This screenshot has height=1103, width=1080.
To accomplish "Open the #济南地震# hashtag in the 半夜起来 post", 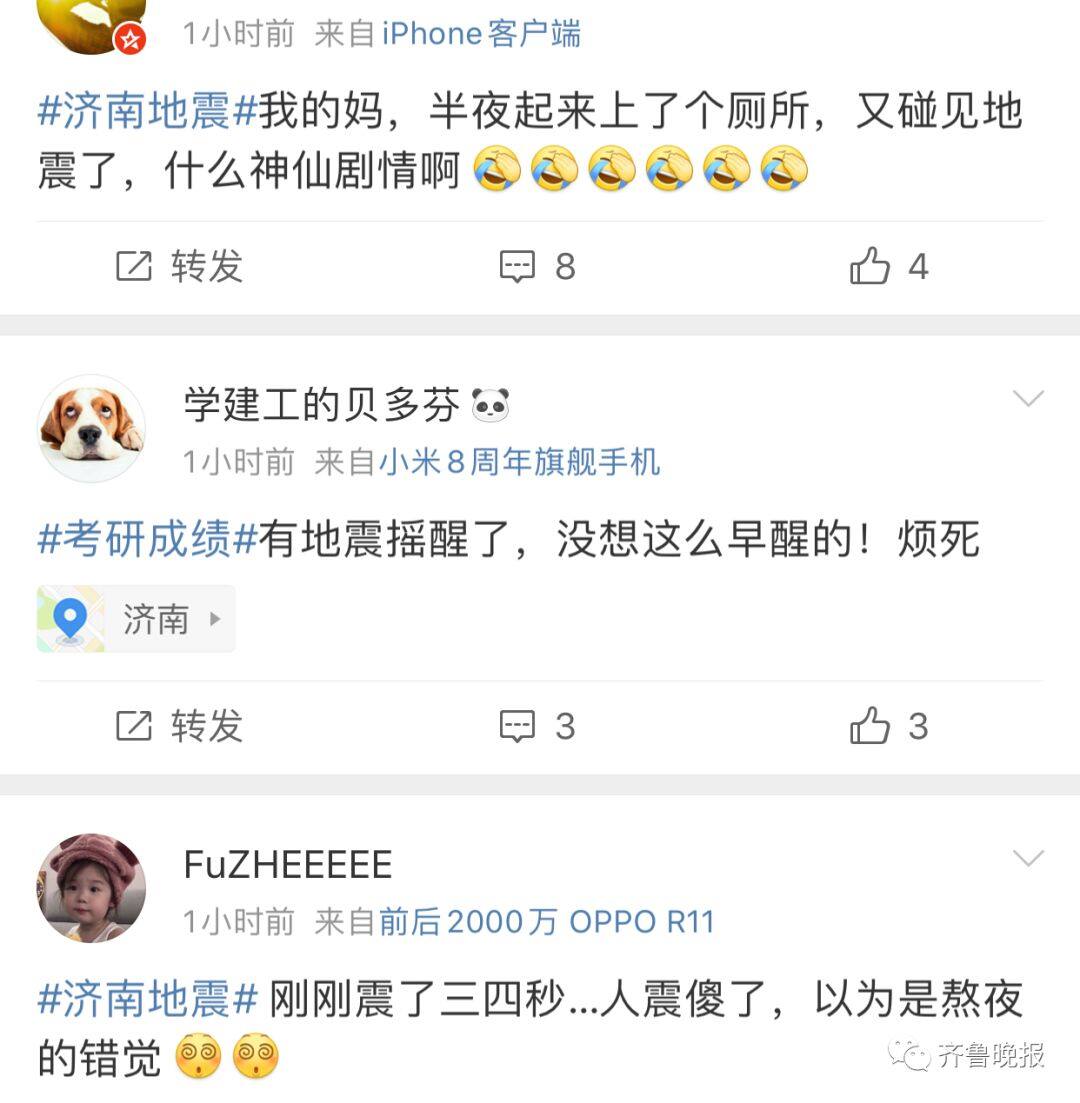I will click(x=147, y=112).
